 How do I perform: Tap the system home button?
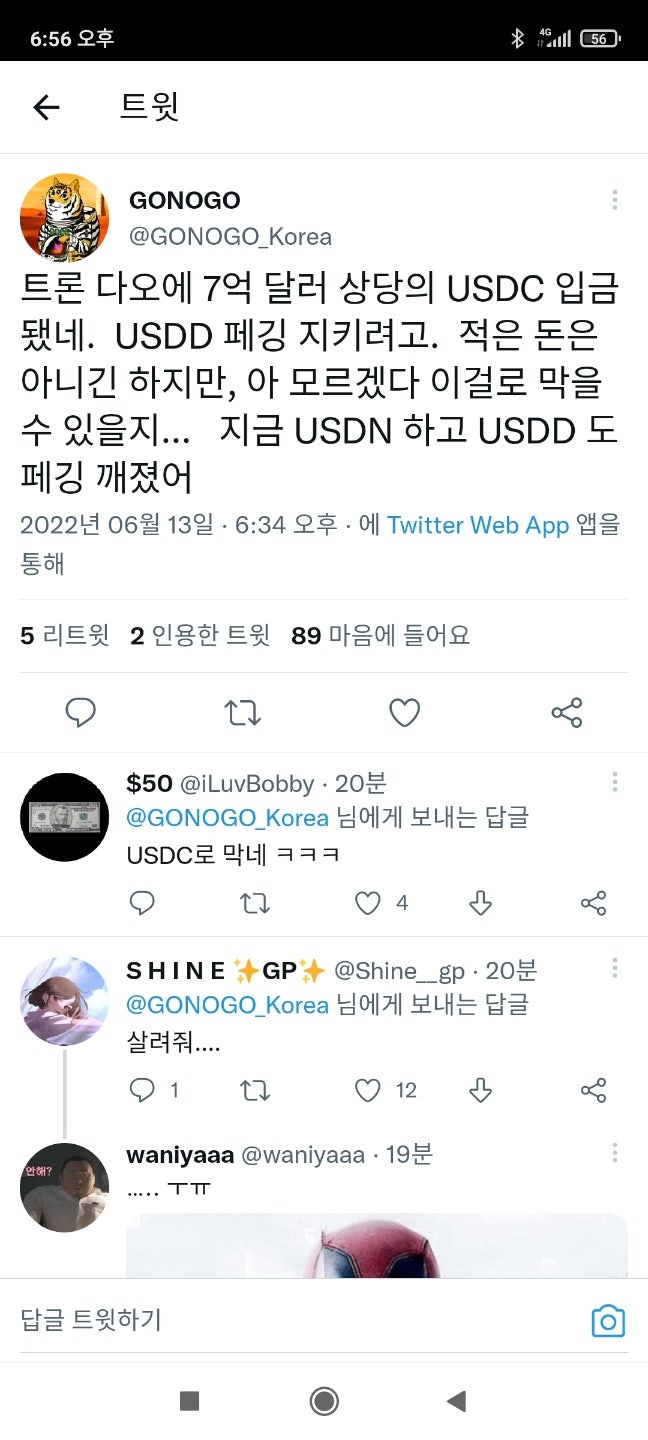(324, 1401)
